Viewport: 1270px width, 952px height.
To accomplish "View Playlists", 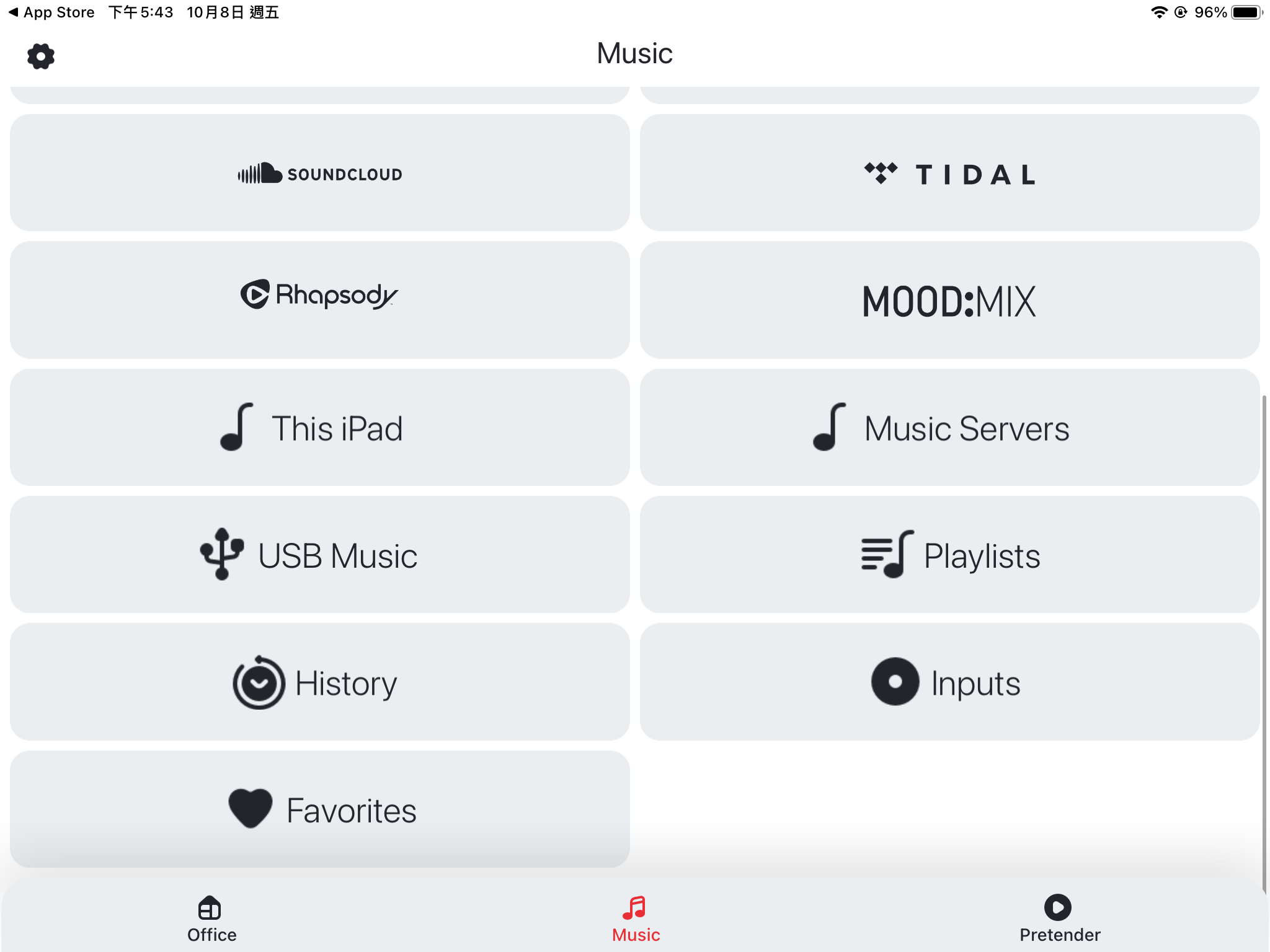I will [949, 555].
